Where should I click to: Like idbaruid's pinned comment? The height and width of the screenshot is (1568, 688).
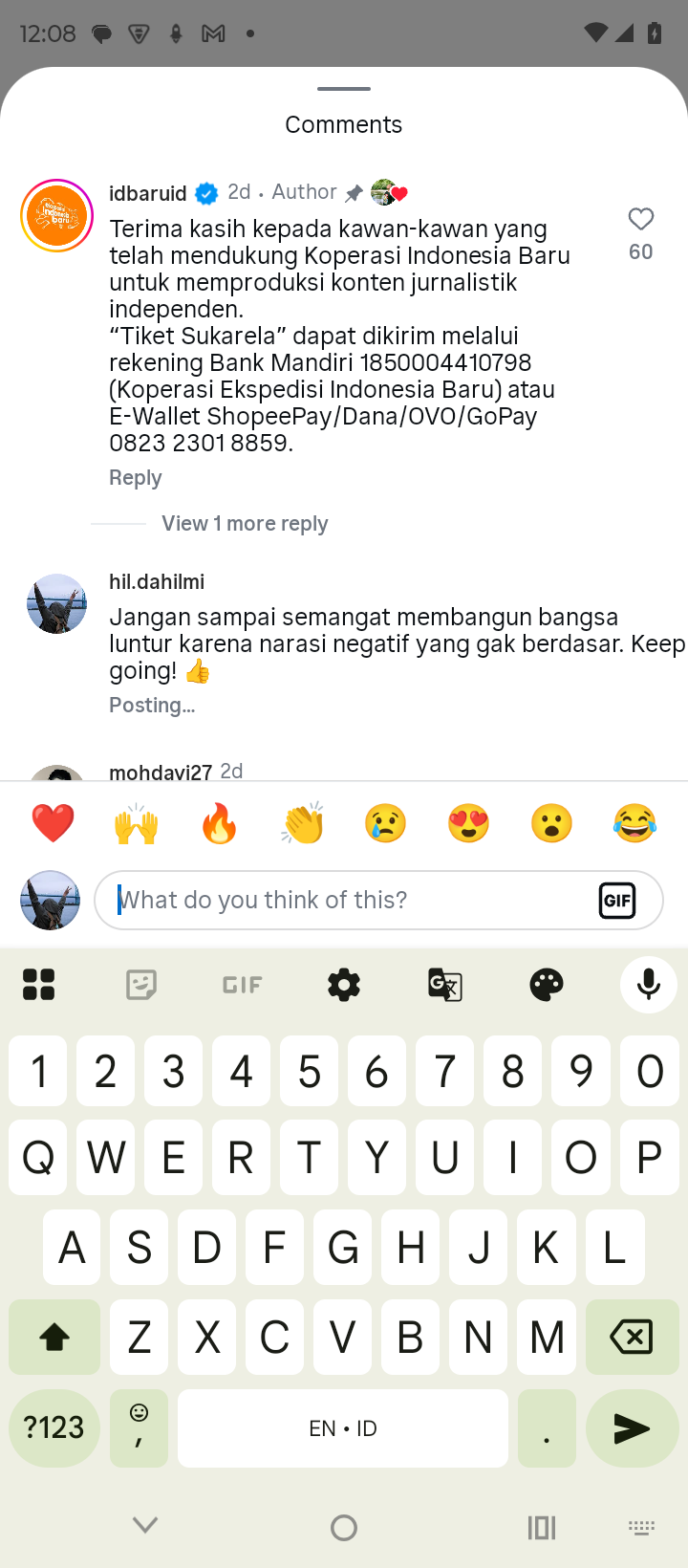(x=641, y=220)
